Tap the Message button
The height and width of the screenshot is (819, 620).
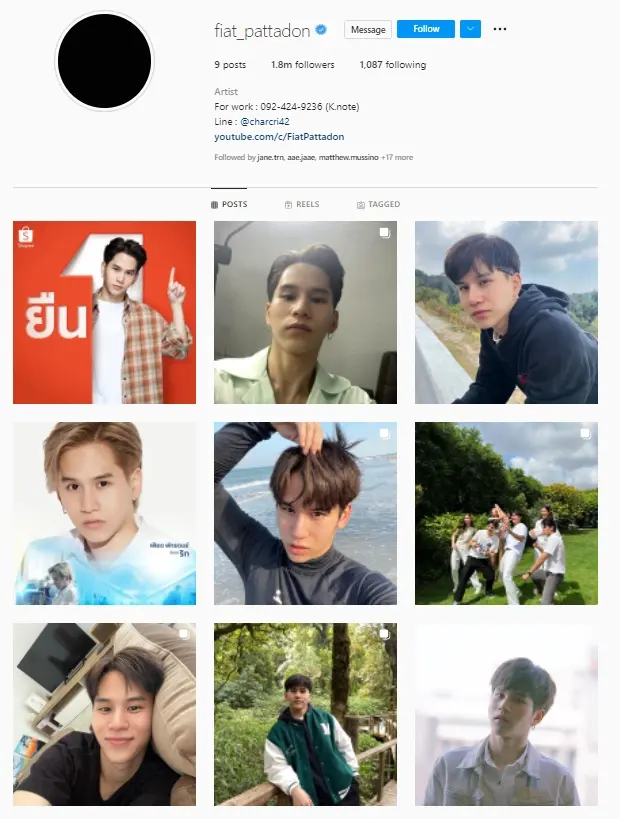pos(367,30)
